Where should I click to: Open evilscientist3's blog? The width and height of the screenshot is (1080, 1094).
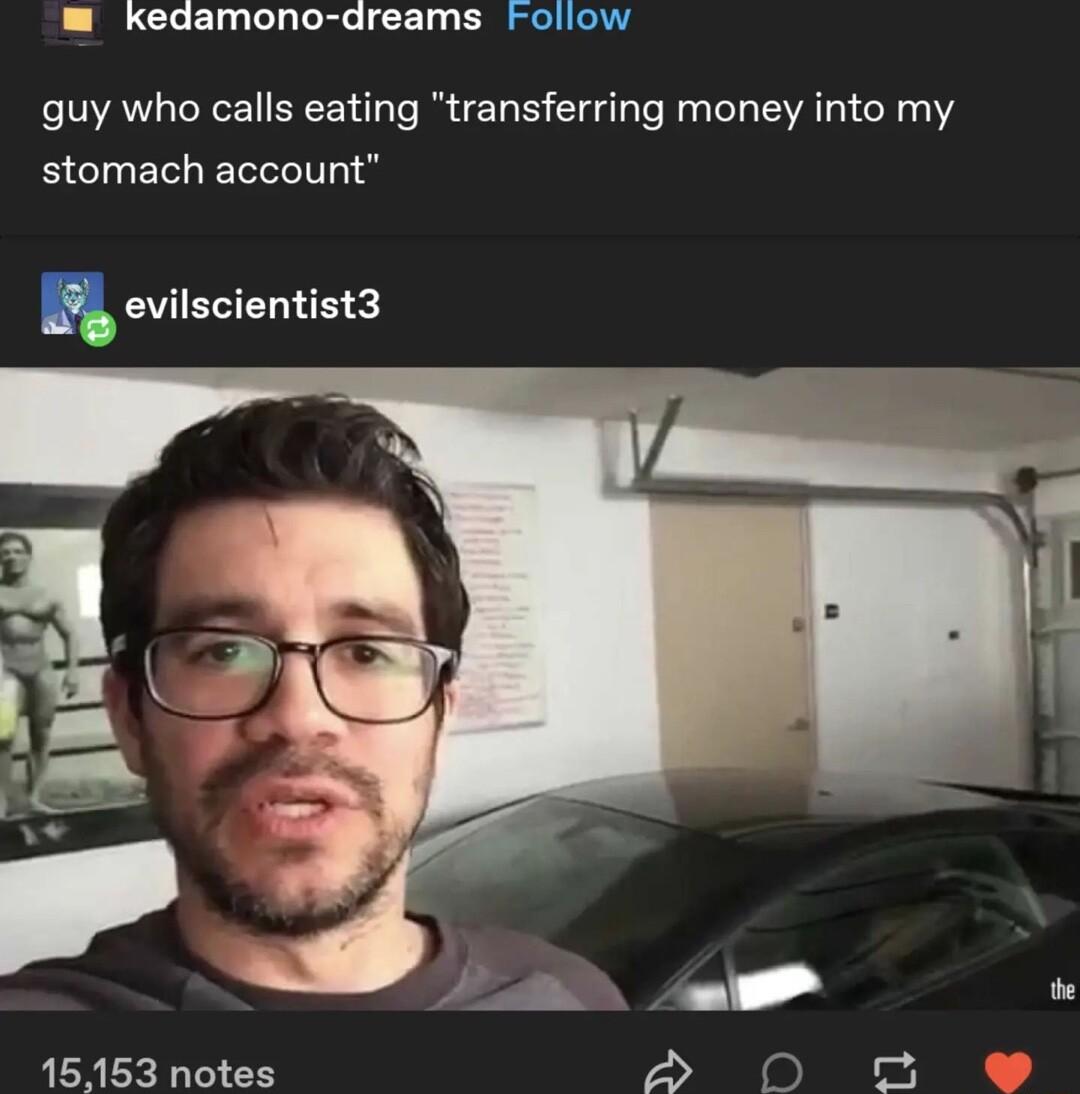[x=251, y=303]
